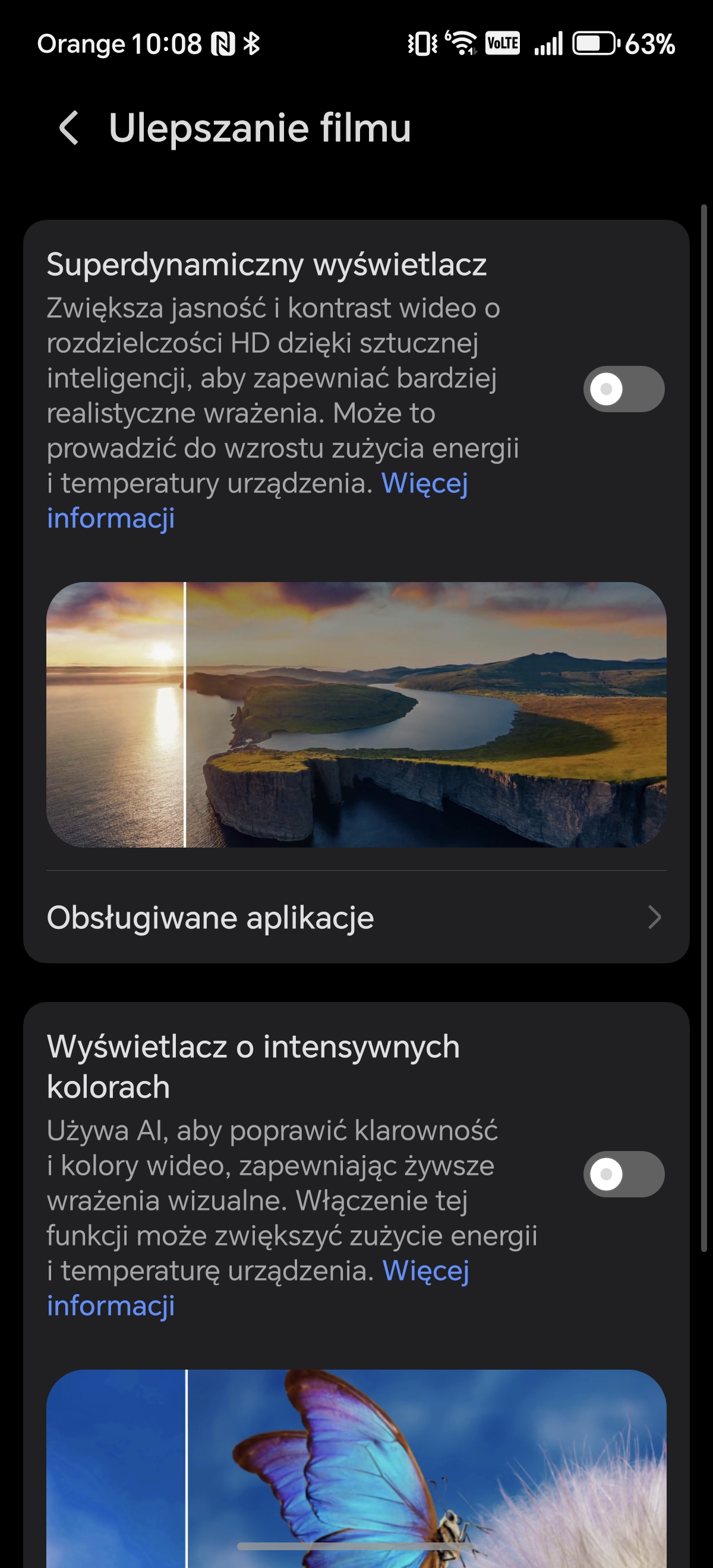This screenshot has height=1568, width=713.
Task: Open Obsługiwane aplikacje
Action: coord(355,917)
